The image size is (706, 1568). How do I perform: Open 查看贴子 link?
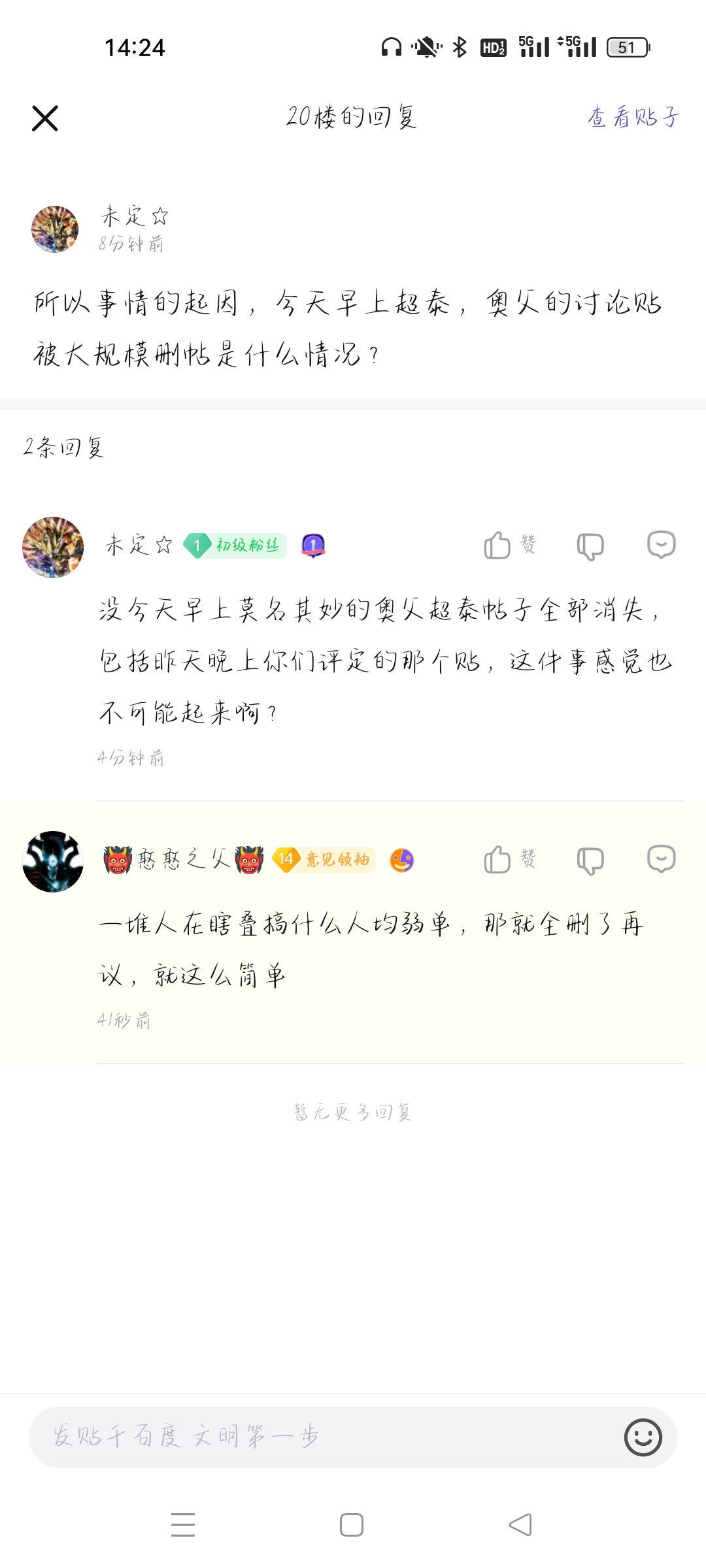[633, 118]
